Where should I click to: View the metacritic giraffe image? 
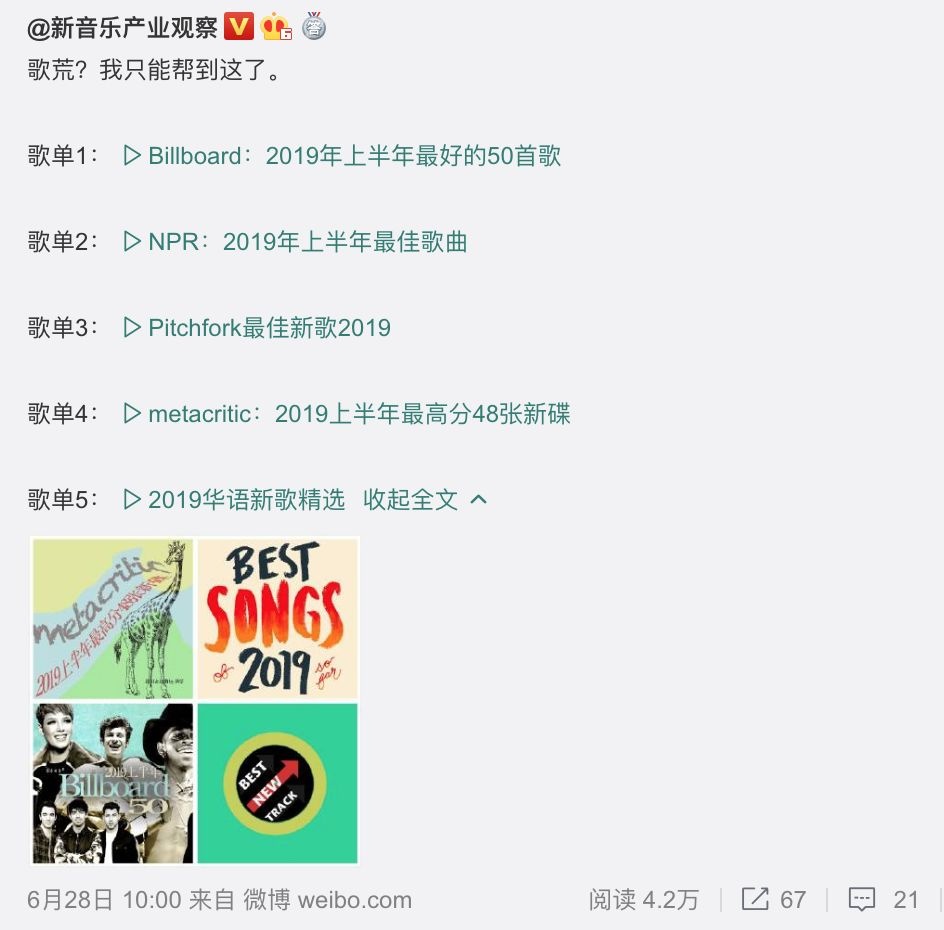pos(112,618)
